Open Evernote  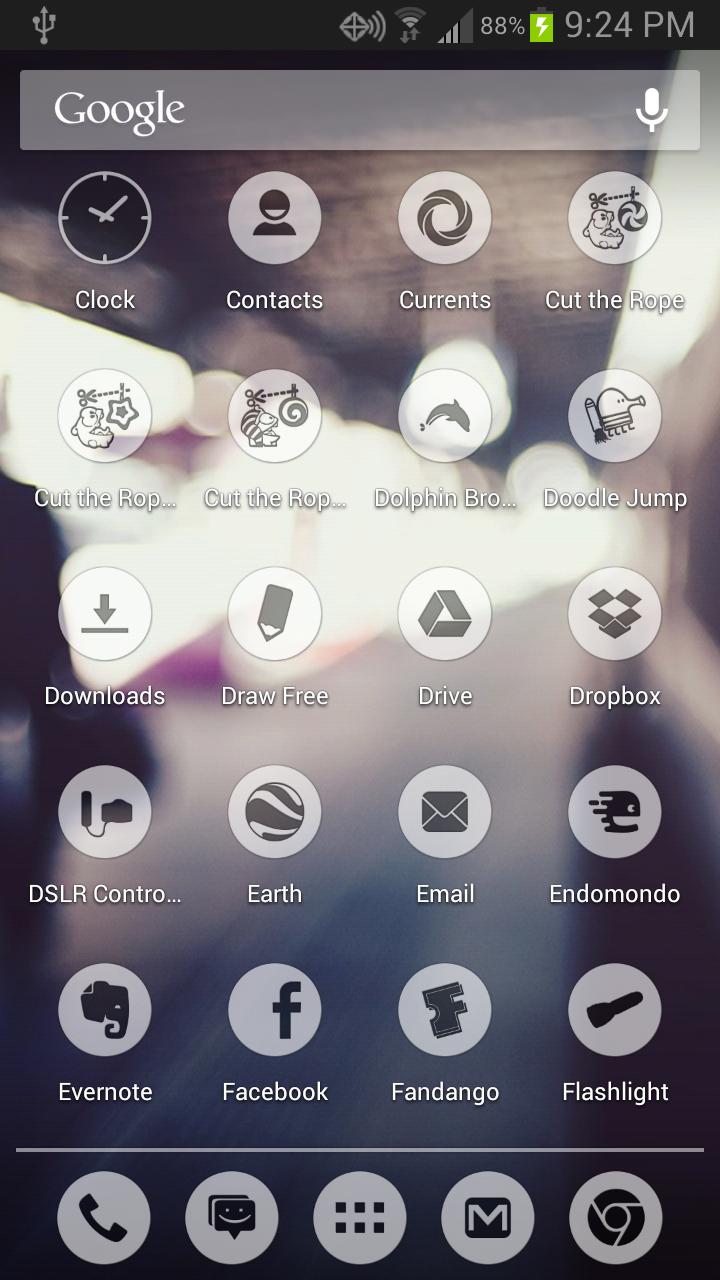[105, 1009]
